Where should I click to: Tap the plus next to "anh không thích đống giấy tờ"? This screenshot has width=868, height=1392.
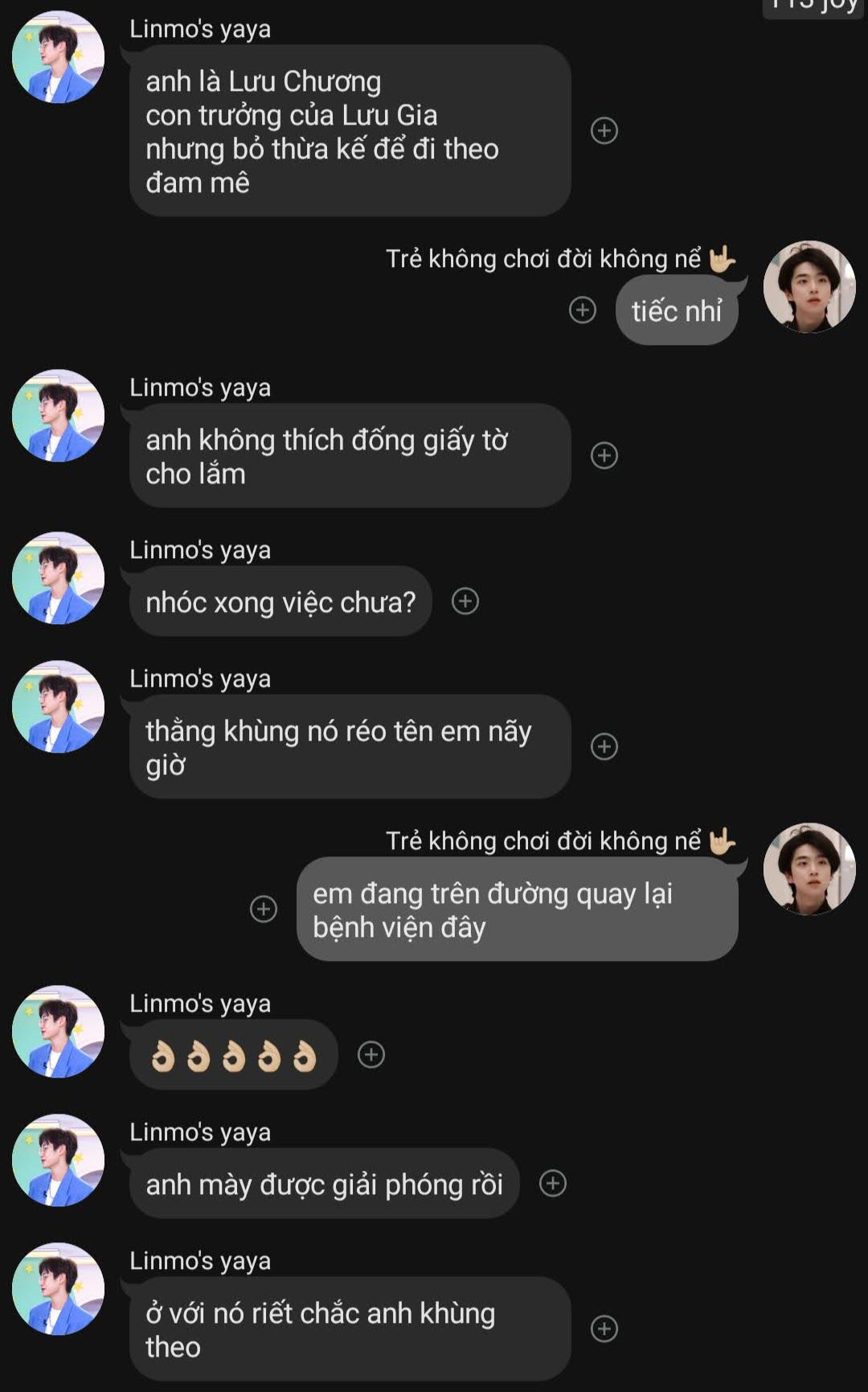[x=604, y=455]
